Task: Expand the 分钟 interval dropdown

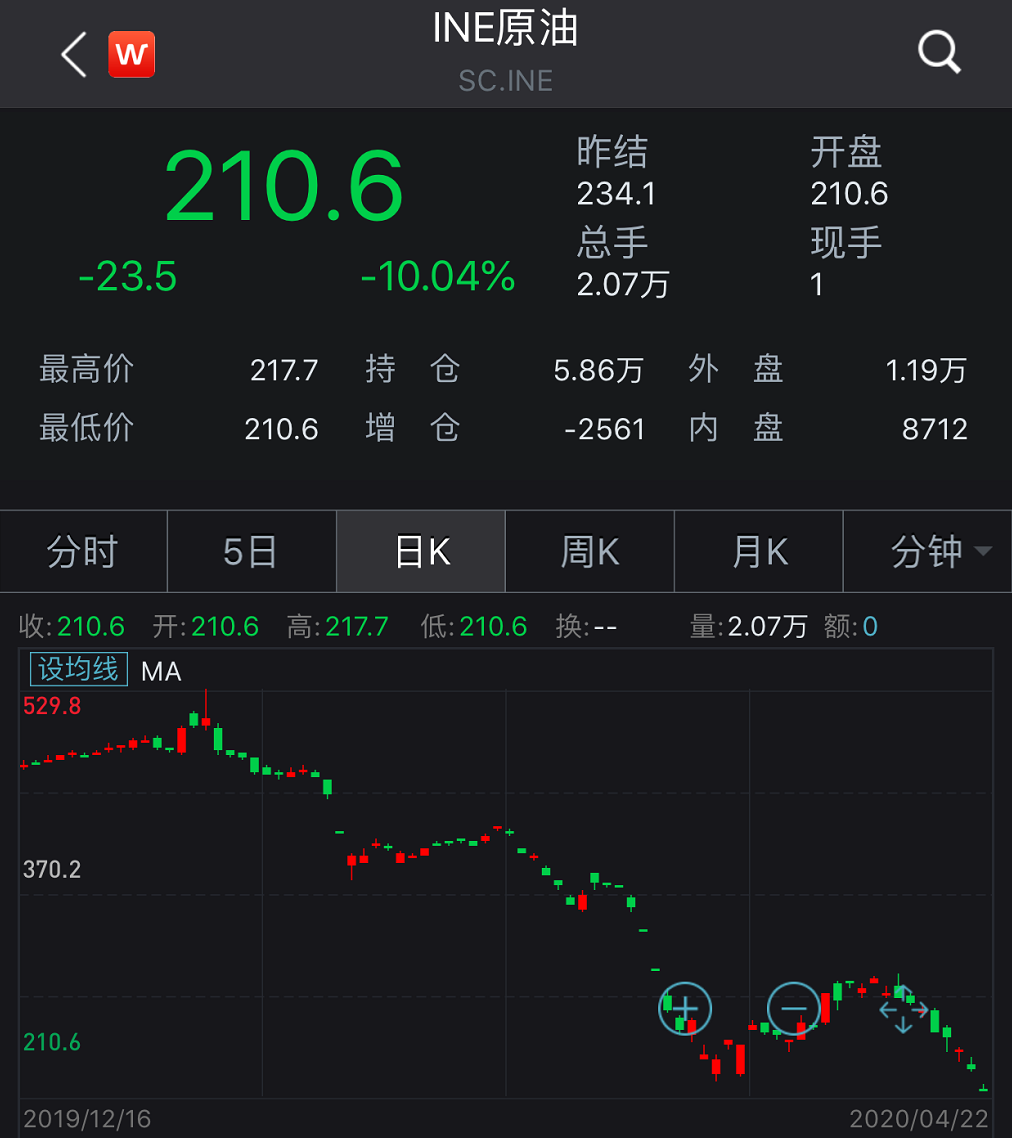Action: [928, 552]
